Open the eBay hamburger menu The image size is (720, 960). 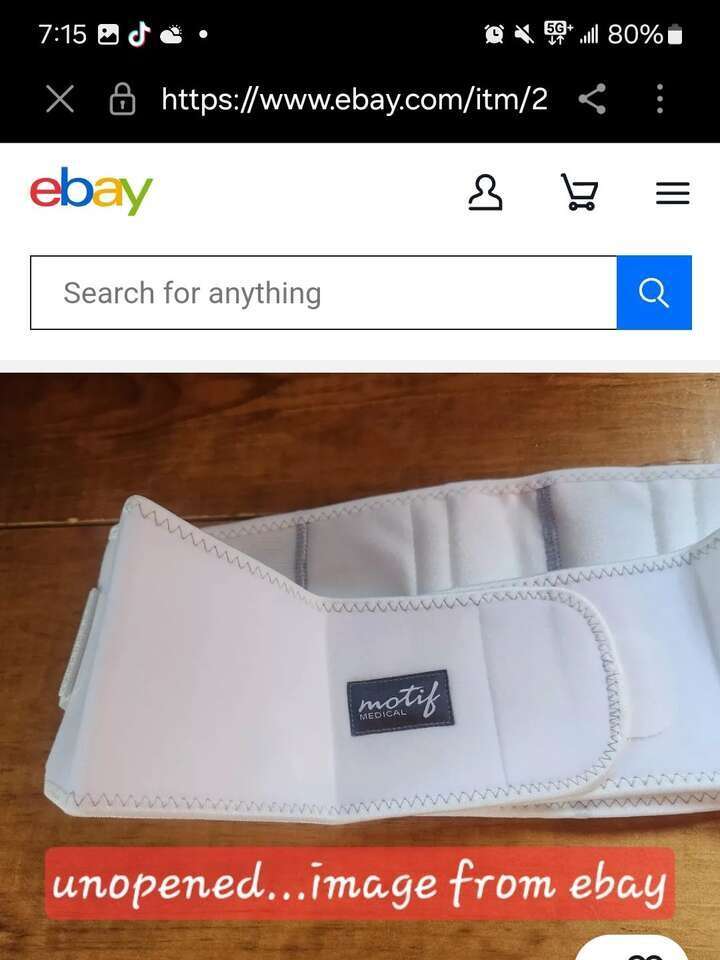[672, 193]
